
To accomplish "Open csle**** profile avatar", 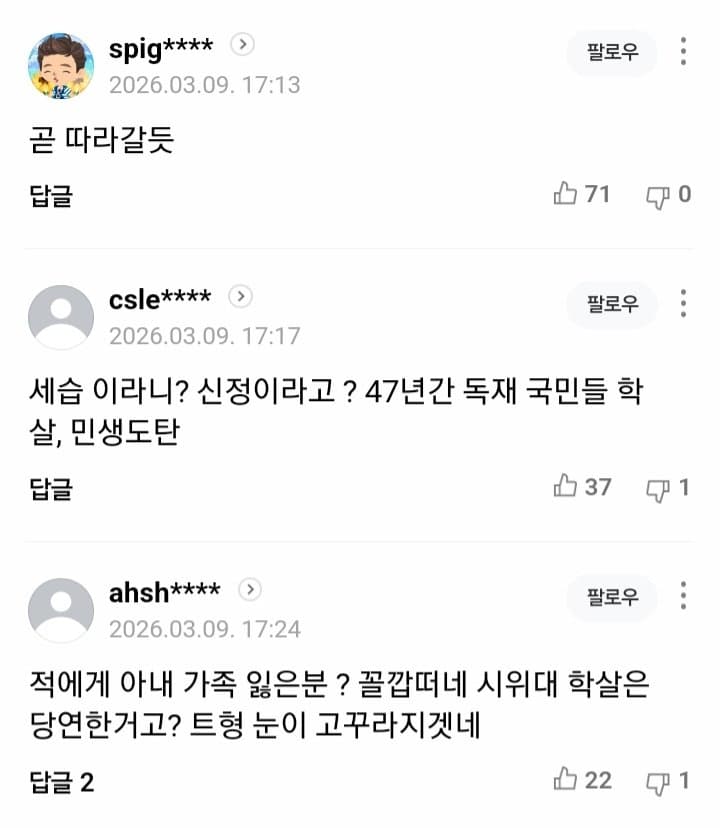I will point(60,318).
